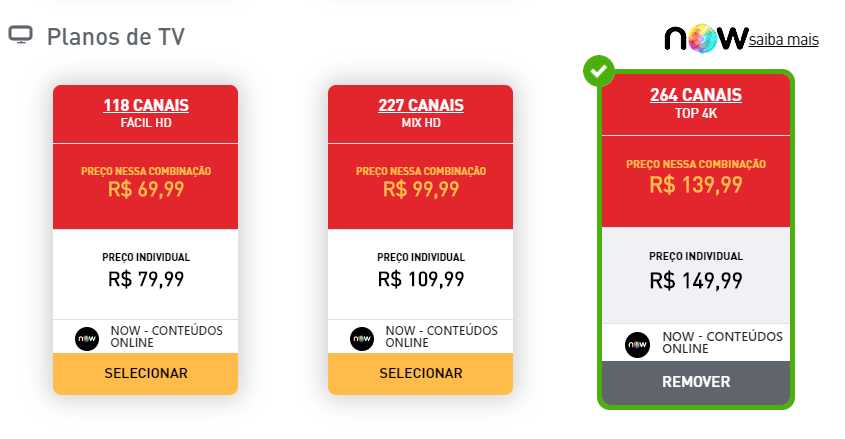The width and height of the screenshot is (845, 439).
Task: Select the 118 Canais Fácil HD plan
Action: (x=145, y=373)
